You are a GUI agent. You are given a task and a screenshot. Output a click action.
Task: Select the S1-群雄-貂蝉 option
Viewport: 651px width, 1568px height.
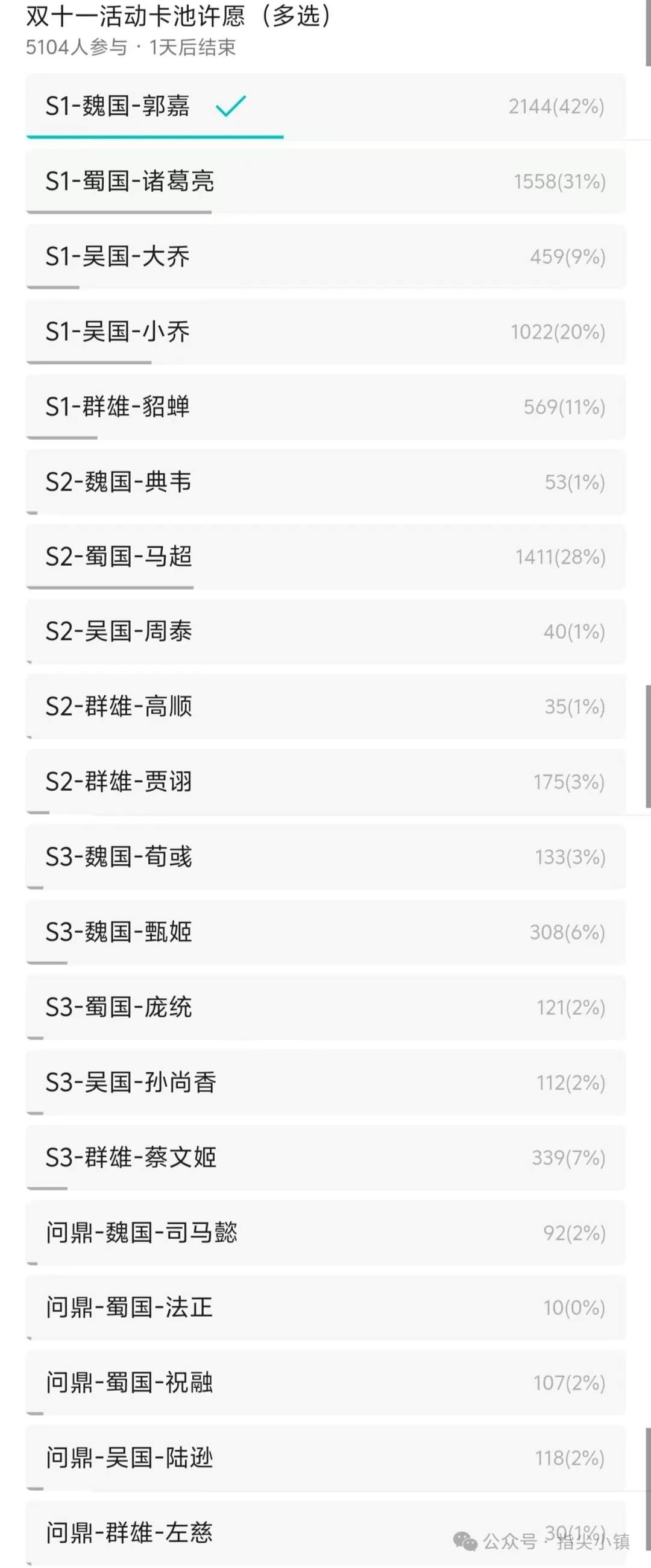(325, 405)
